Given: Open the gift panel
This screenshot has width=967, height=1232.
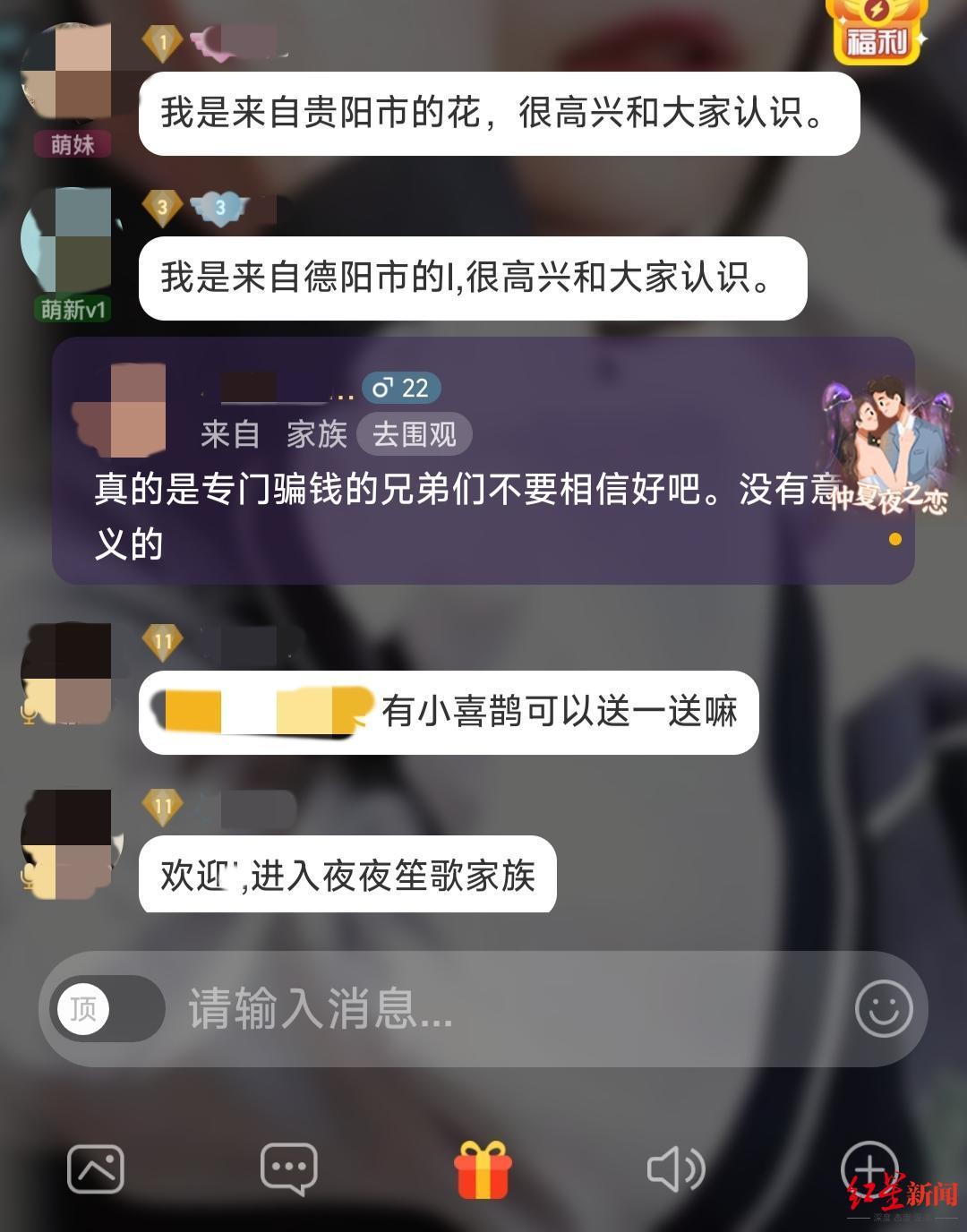Looking at the screenshot, I should 483,1170.
